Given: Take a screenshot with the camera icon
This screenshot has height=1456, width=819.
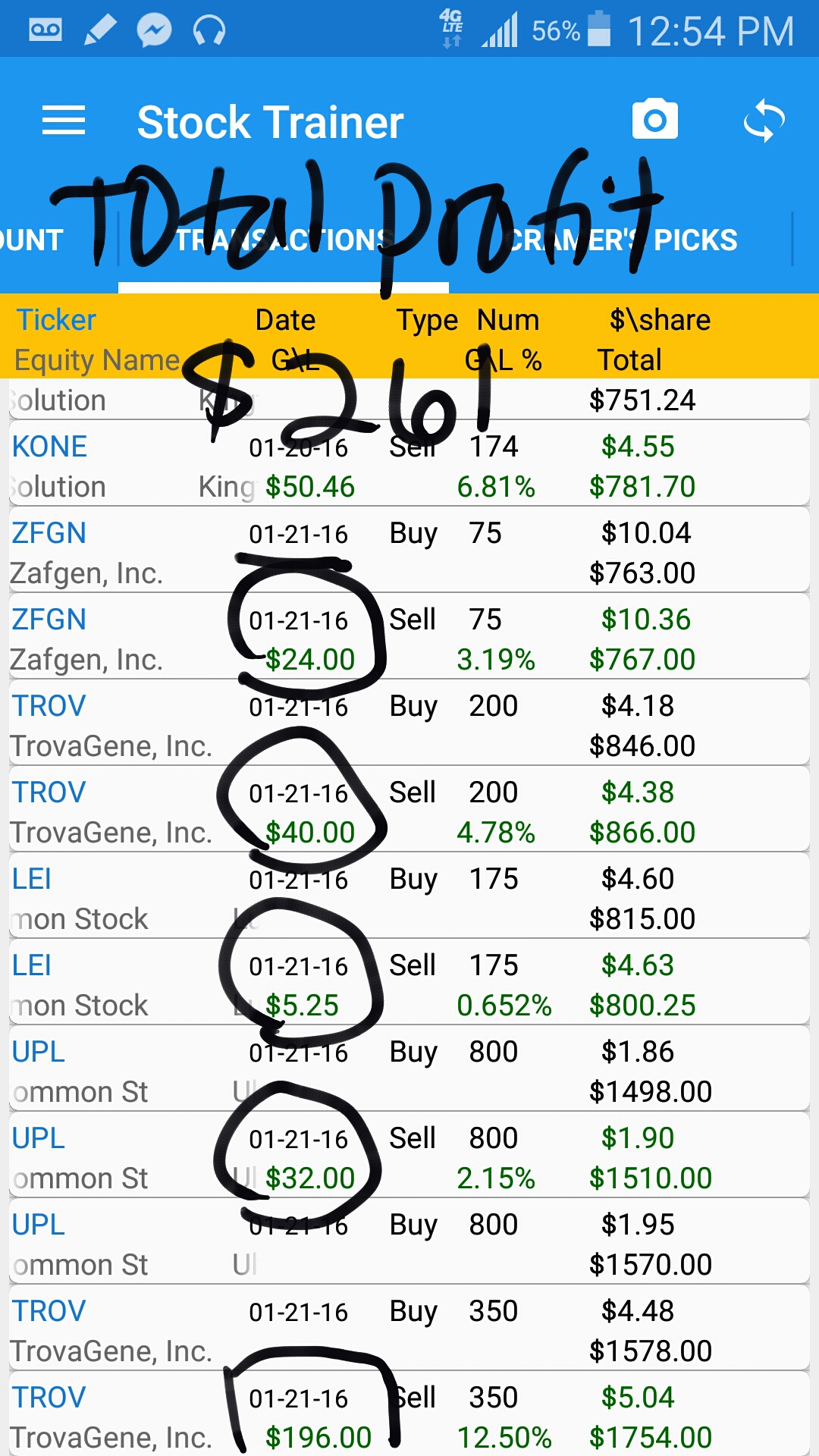Looking at the screenshot, I should coord(654,120).
